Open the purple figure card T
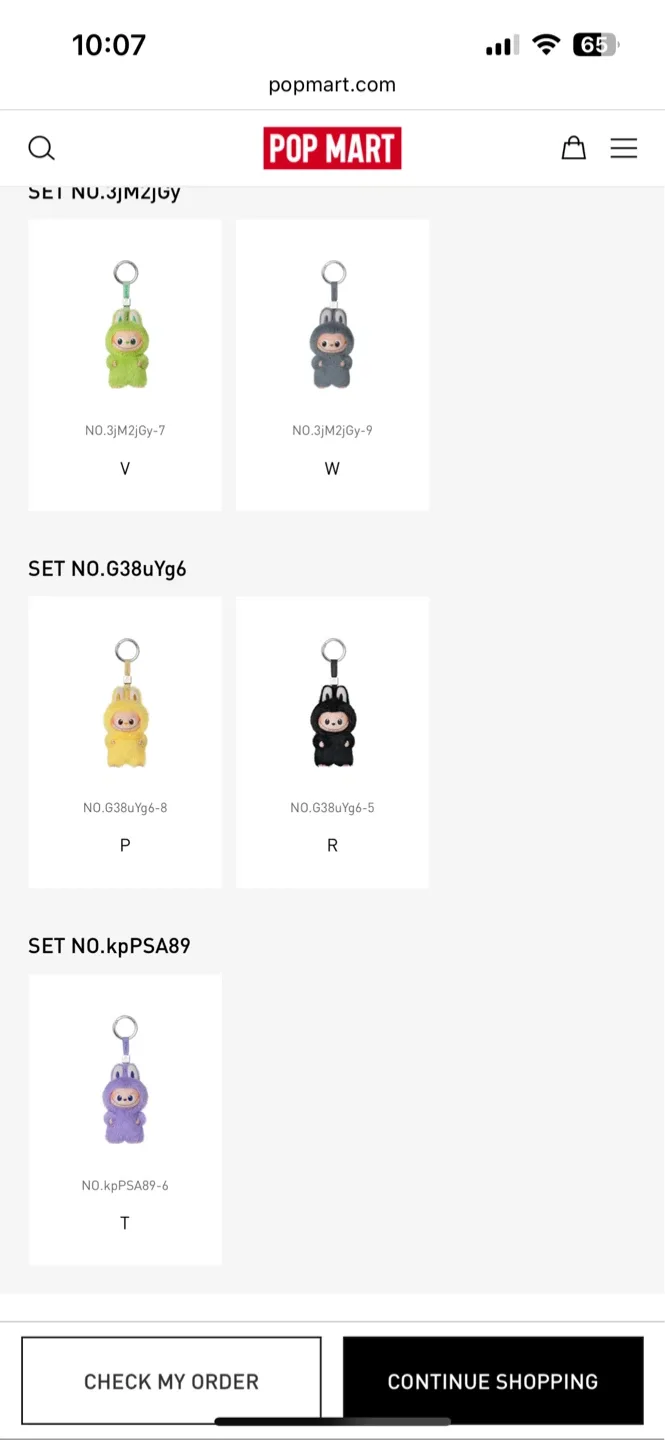This screenshot has width=665, height=1440. pos(125,1119)
